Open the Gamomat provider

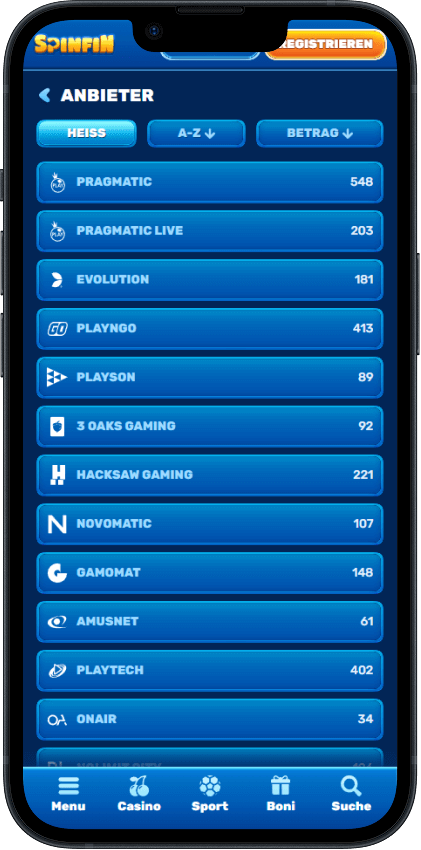(210, 572)
